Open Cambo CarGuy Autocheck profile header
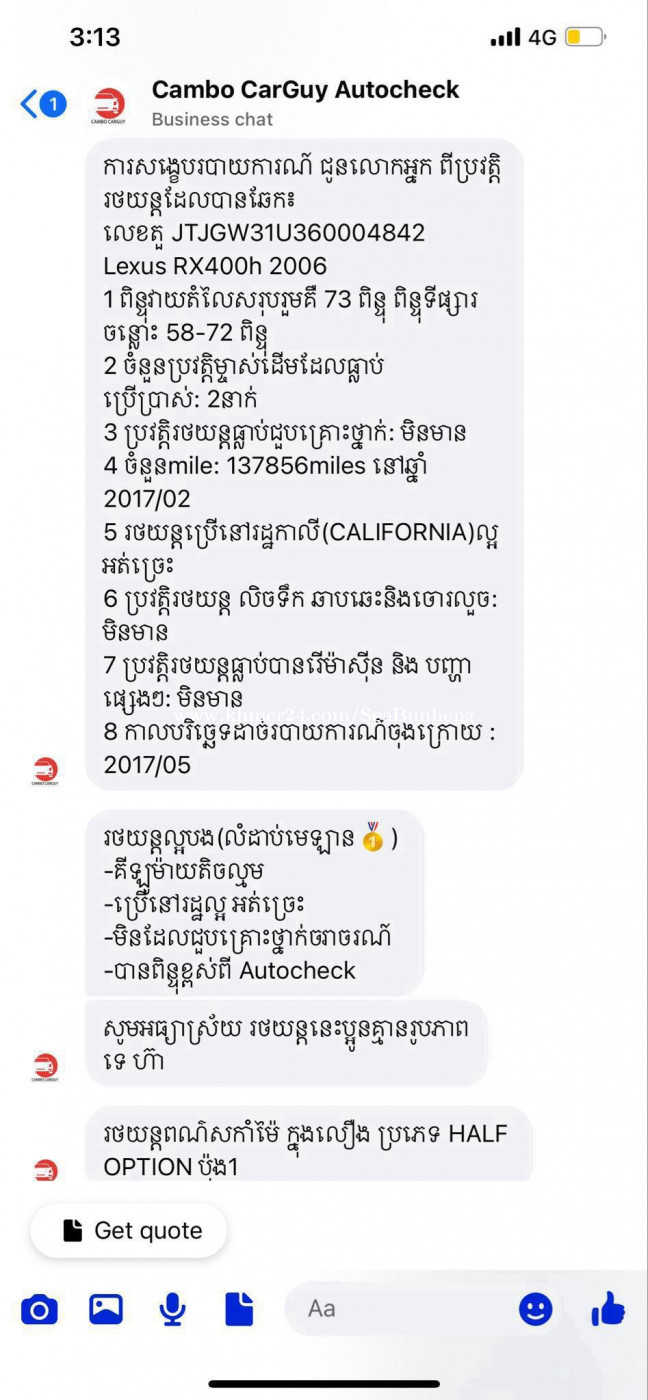 [305, 103]
